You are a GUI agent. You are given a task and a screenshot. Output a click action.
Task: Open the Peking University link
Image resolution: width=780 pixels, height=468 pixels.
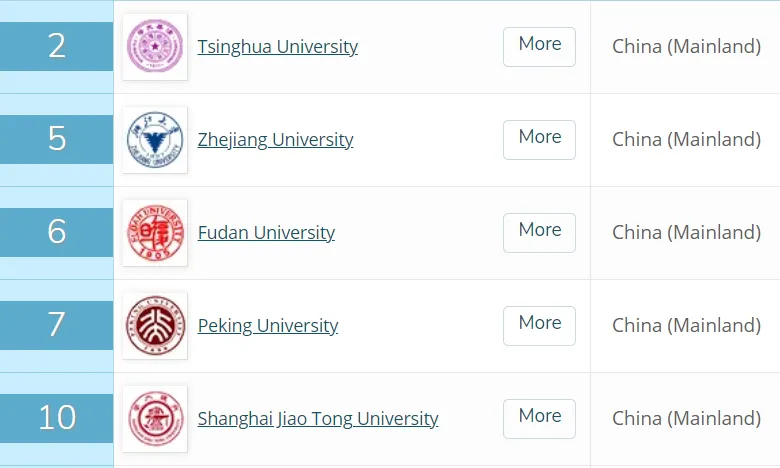point(268,326)
